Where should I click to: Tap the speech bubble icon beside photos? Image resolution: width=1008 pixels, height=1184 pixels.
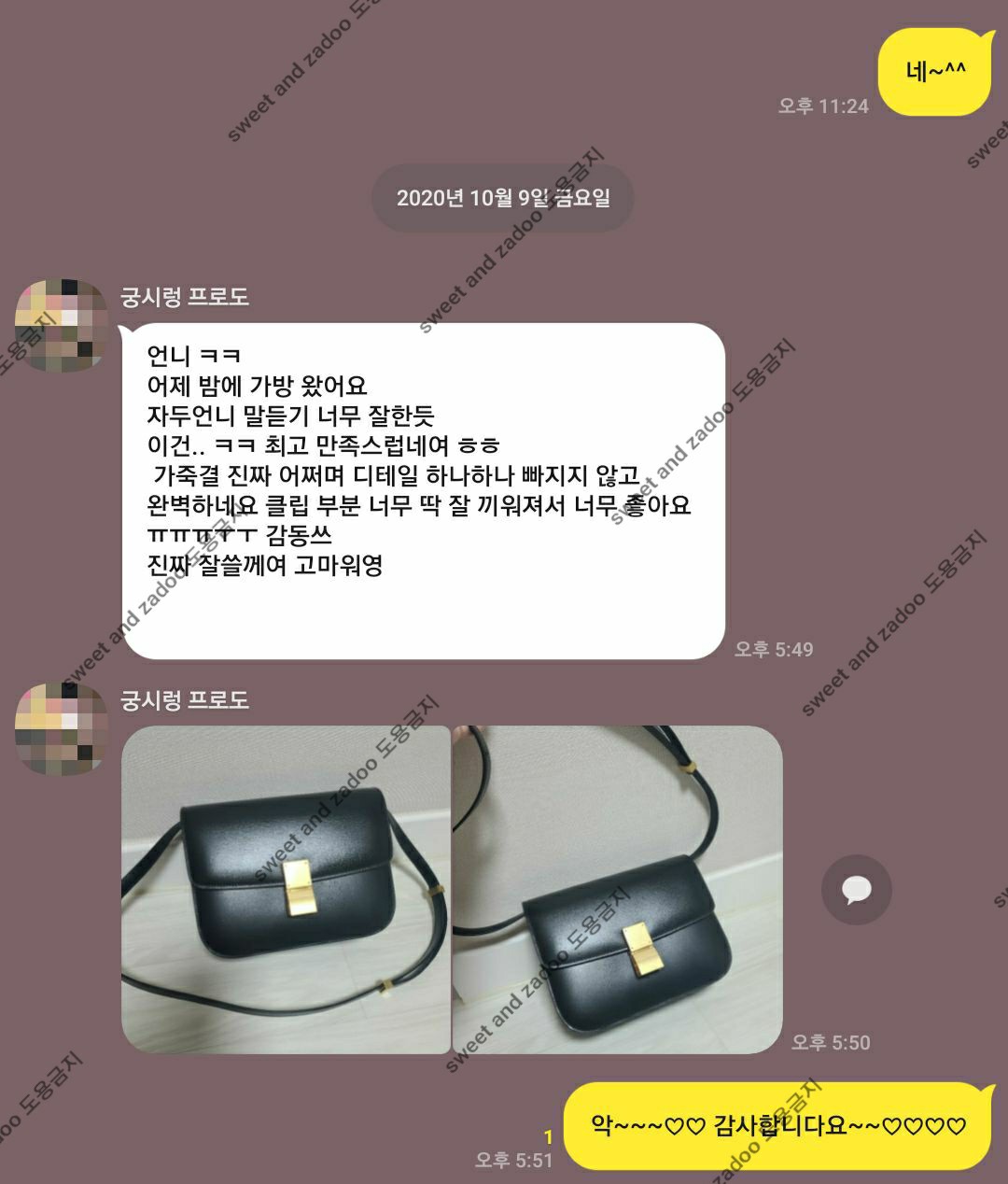pos(856,890)
